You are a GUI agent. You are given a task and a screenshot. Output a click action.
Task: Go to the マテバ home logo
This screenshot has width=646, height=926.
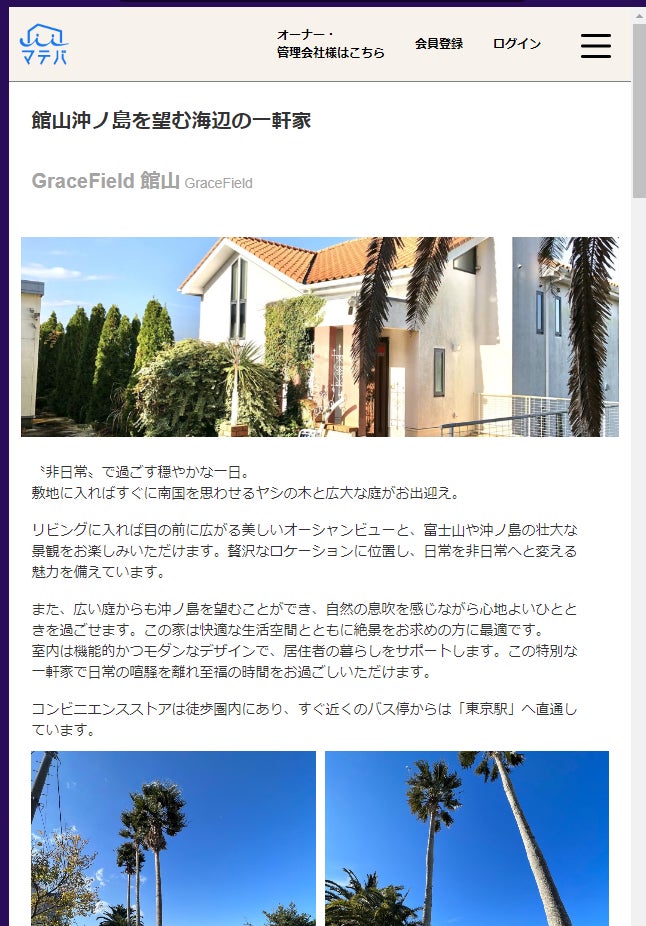[x=44, y=45]
